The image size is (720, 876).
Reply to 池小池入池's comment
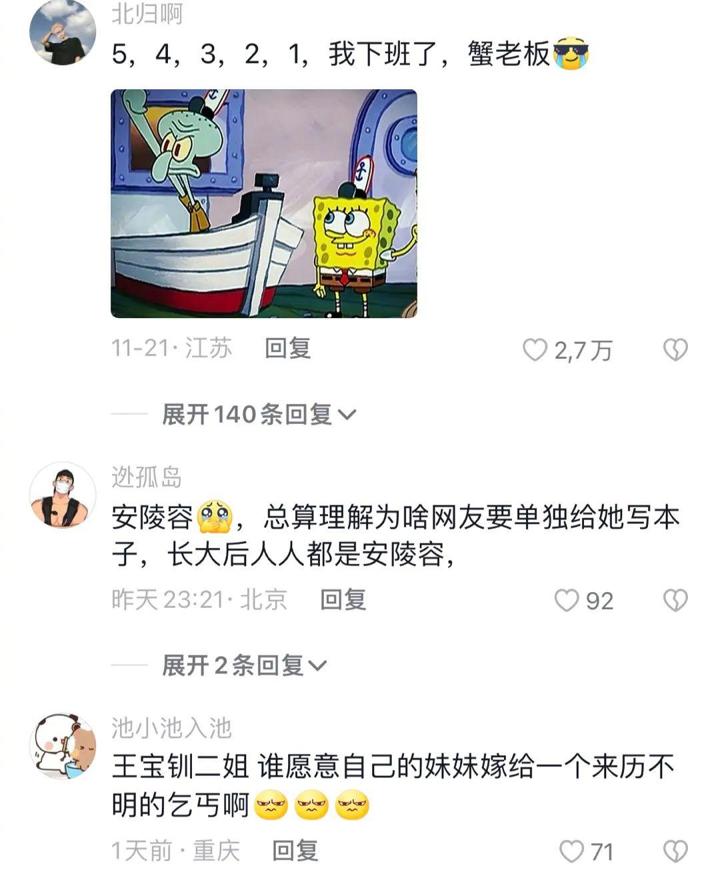coord(296,851)
